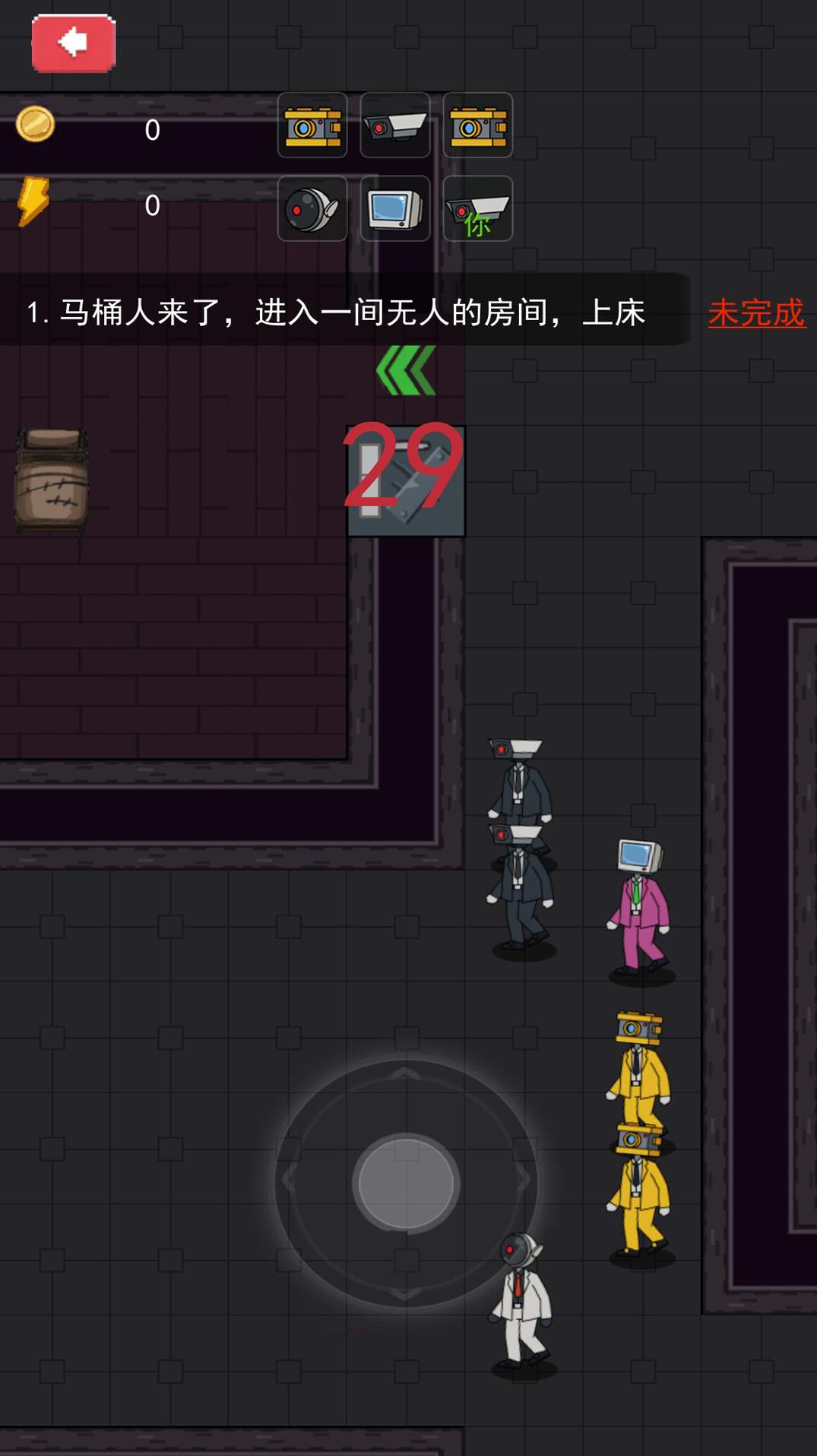Tap the red back arrow button

point(74,43)
